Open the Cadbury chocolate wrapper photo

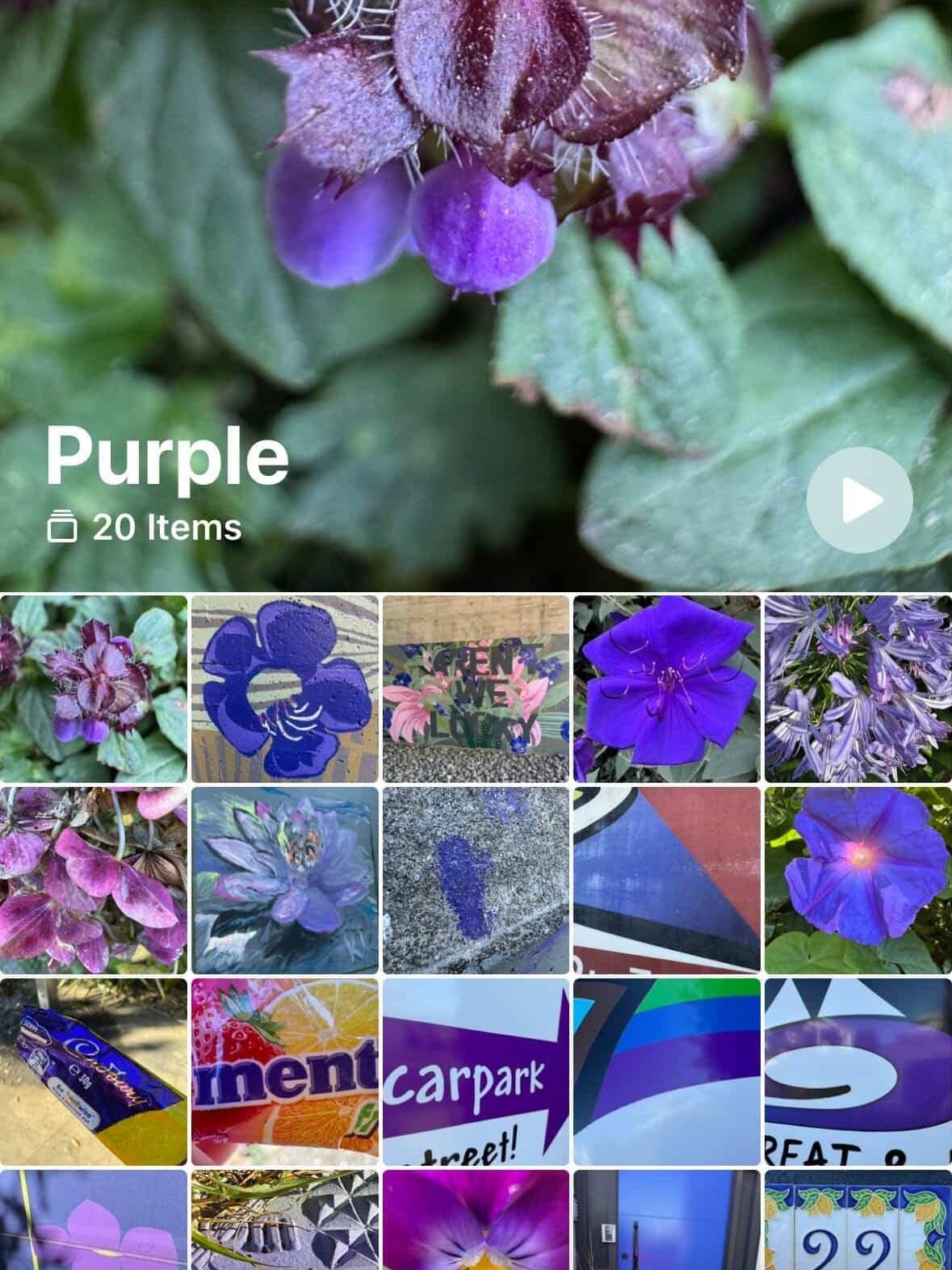[x=93, y=1071]
